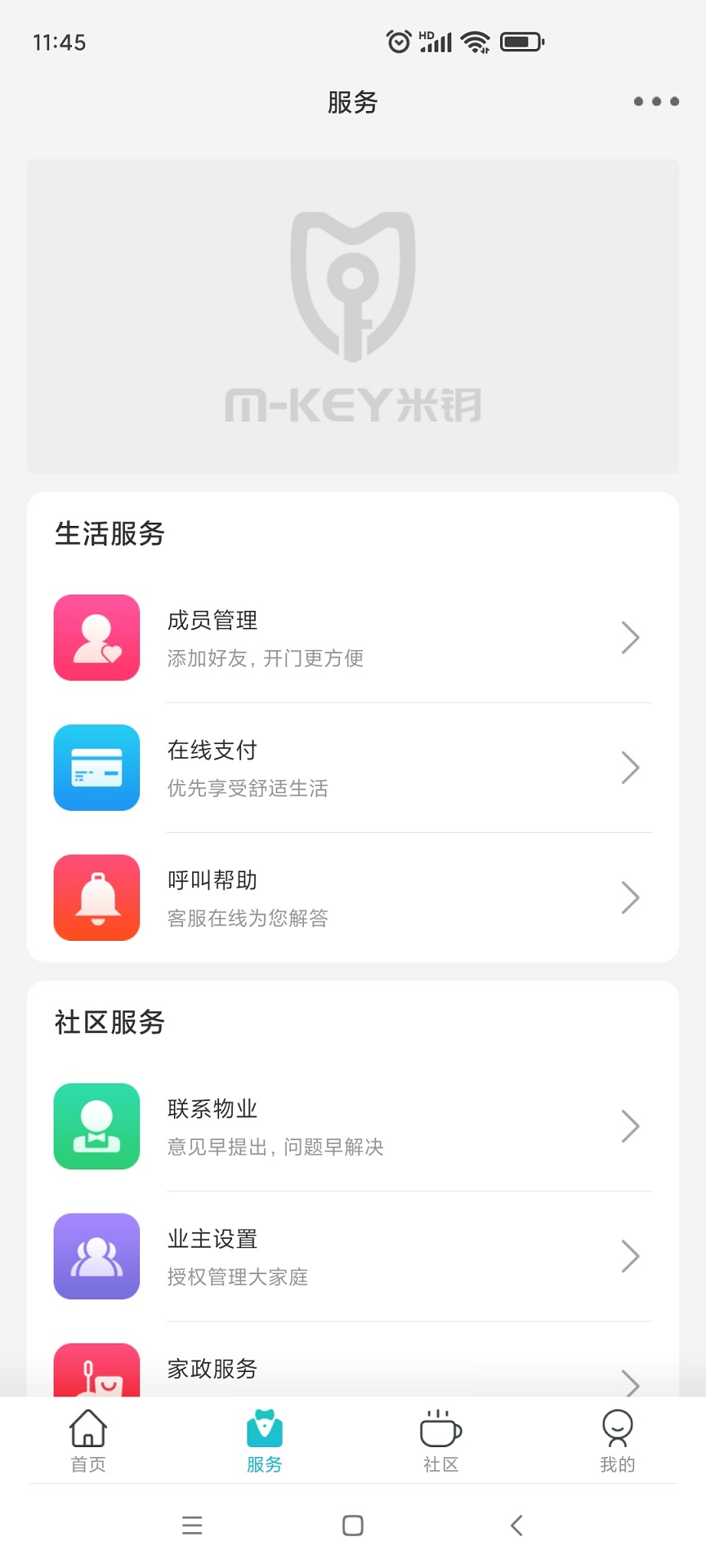
Task: Select the 在线支付 payment card icon
Action: (96, 768)
